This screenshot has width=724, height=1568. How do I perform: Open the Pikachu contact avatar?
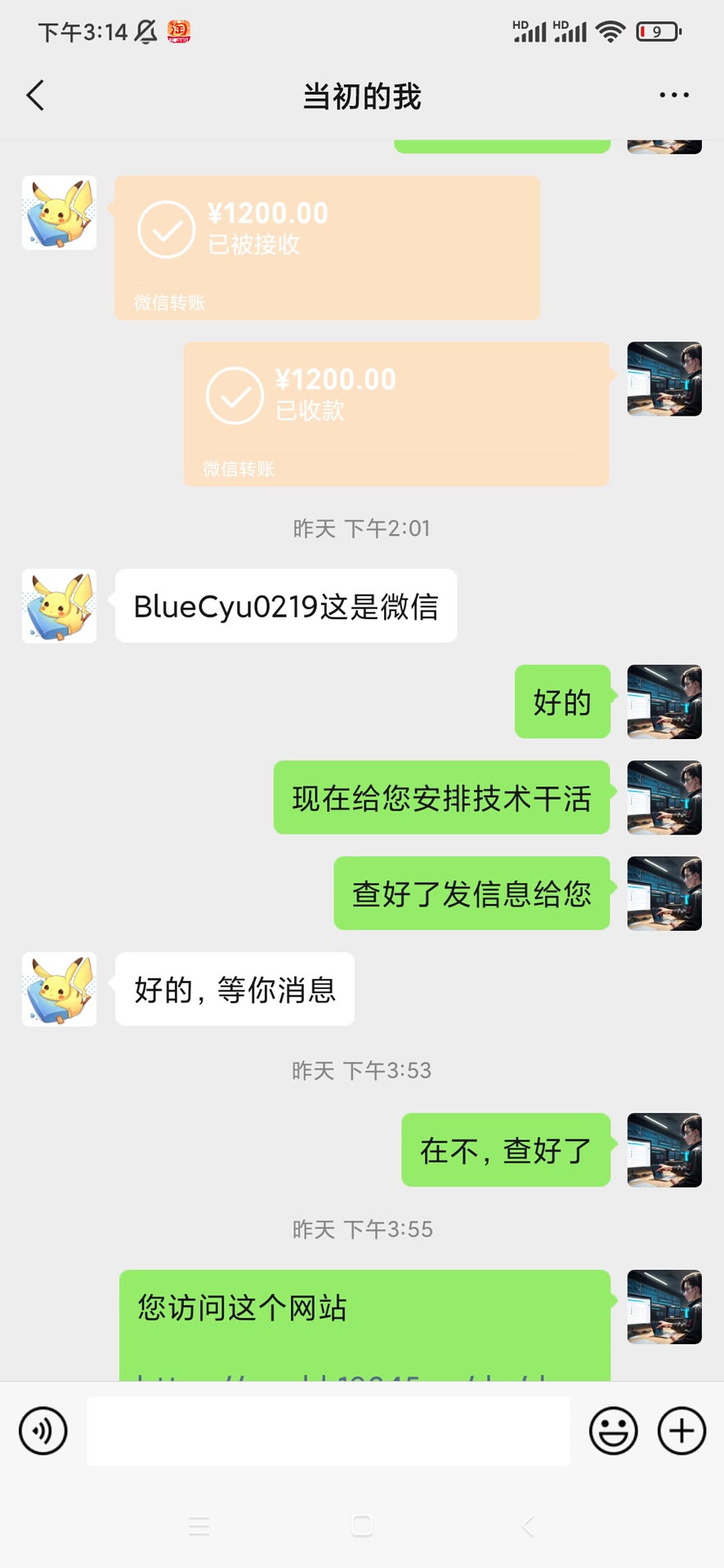tap(59, 606)
